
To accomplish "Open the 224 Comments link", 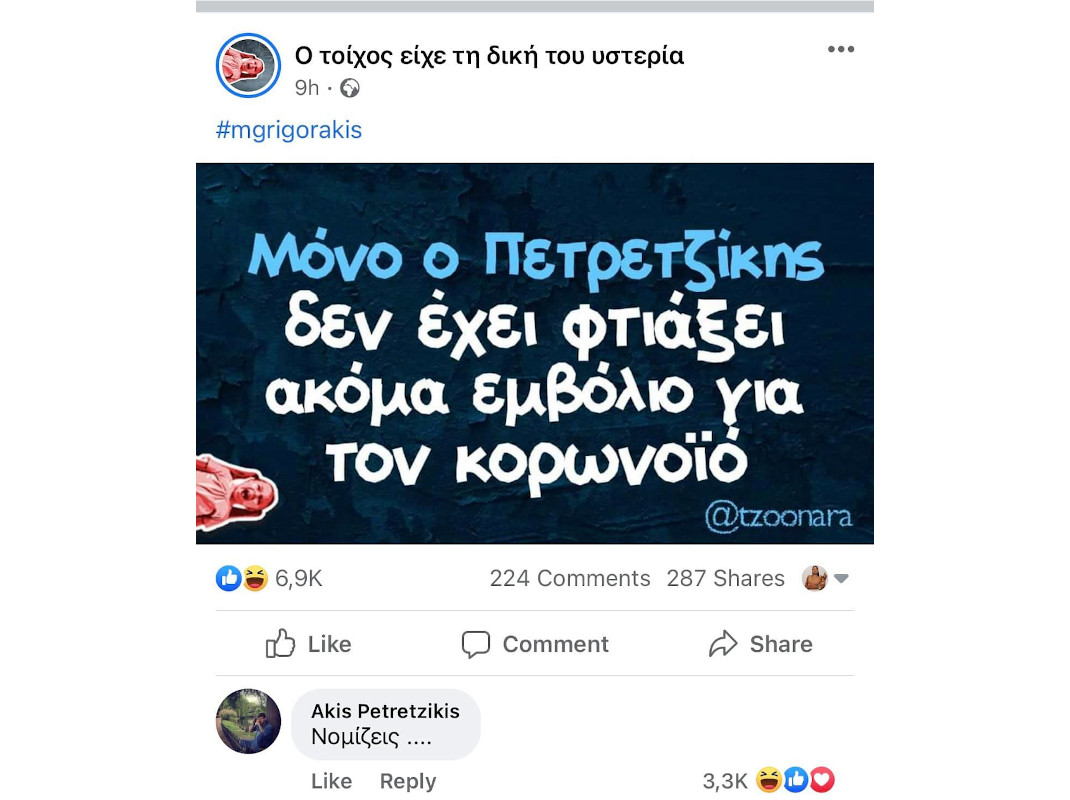I will (x=569, y=578).
